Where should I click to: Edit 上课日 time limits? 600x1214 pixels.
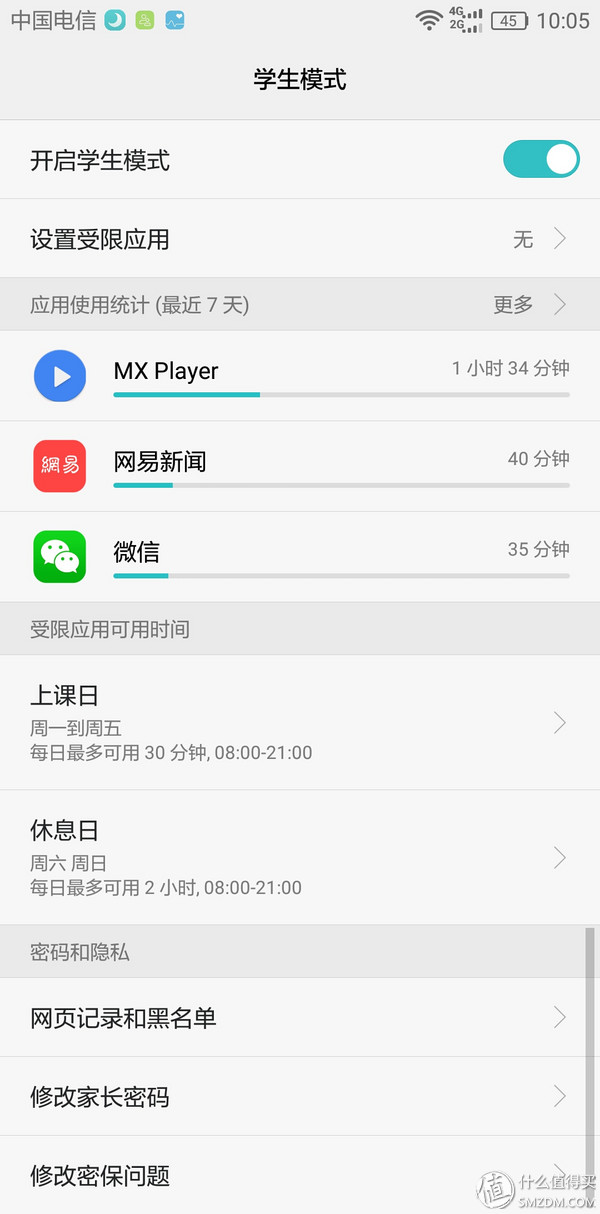300,722
